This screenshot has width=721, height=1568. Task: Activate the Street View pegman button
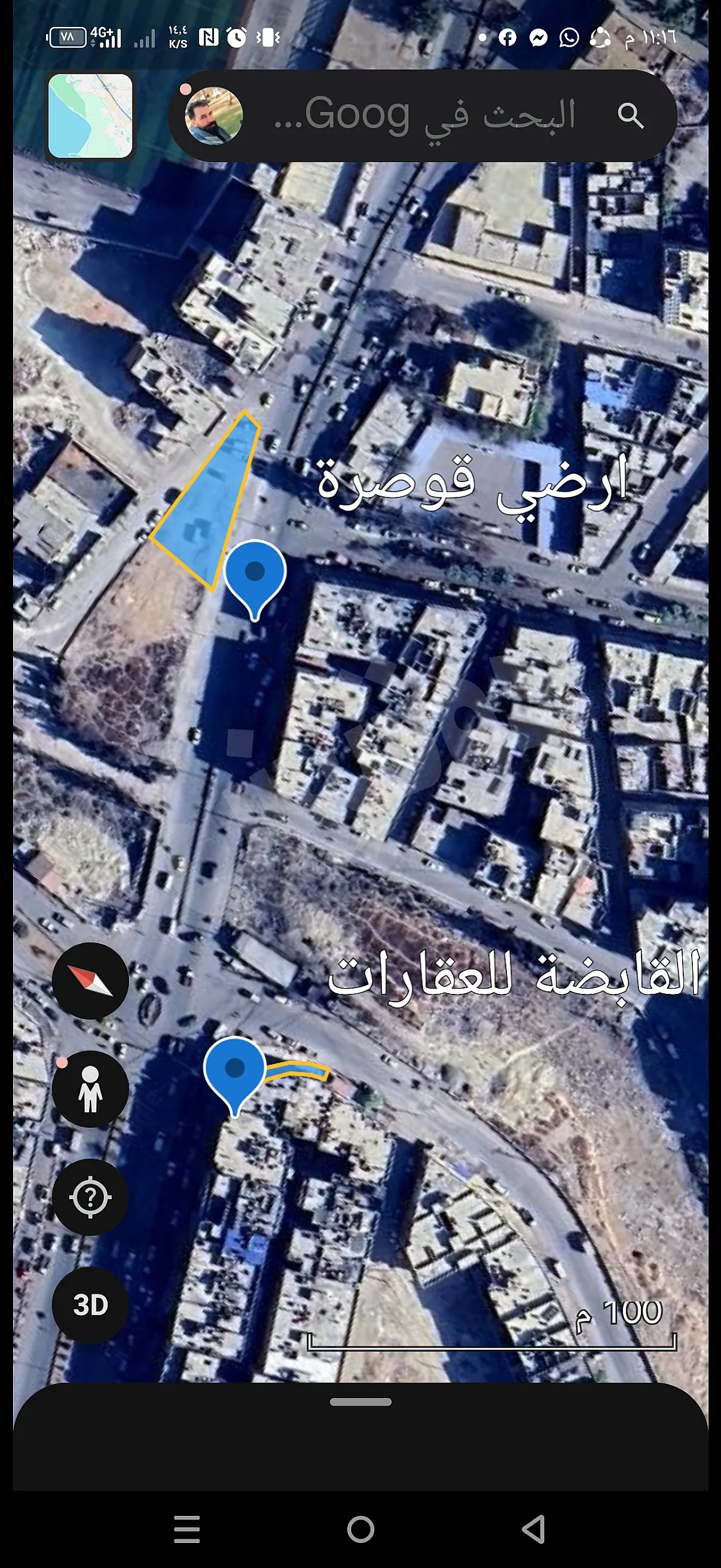click(x=90, y=1089)
